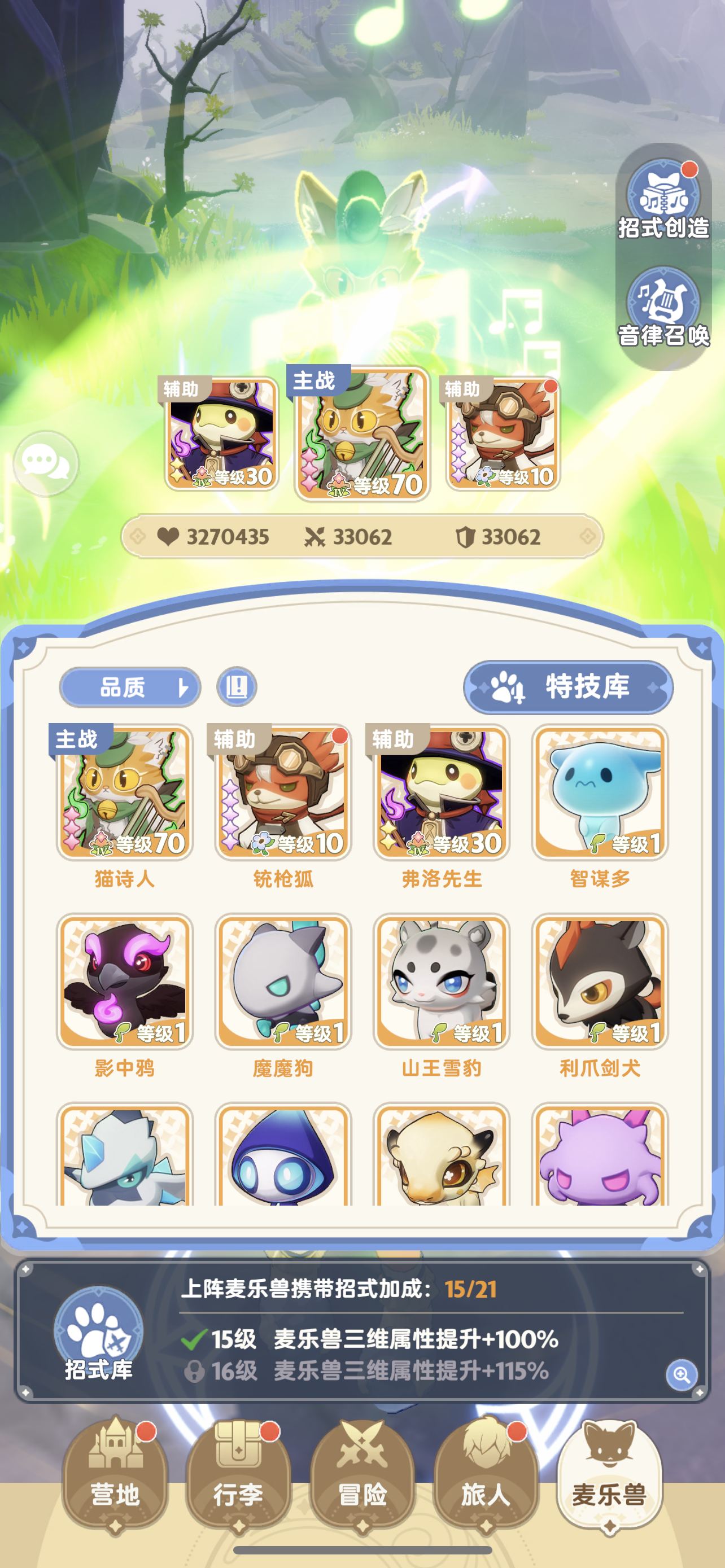Image resolution: width=725 pixels, height=1568 pixels.
Task: Open the 招式创造 button
Action: (x=663, y=200)
